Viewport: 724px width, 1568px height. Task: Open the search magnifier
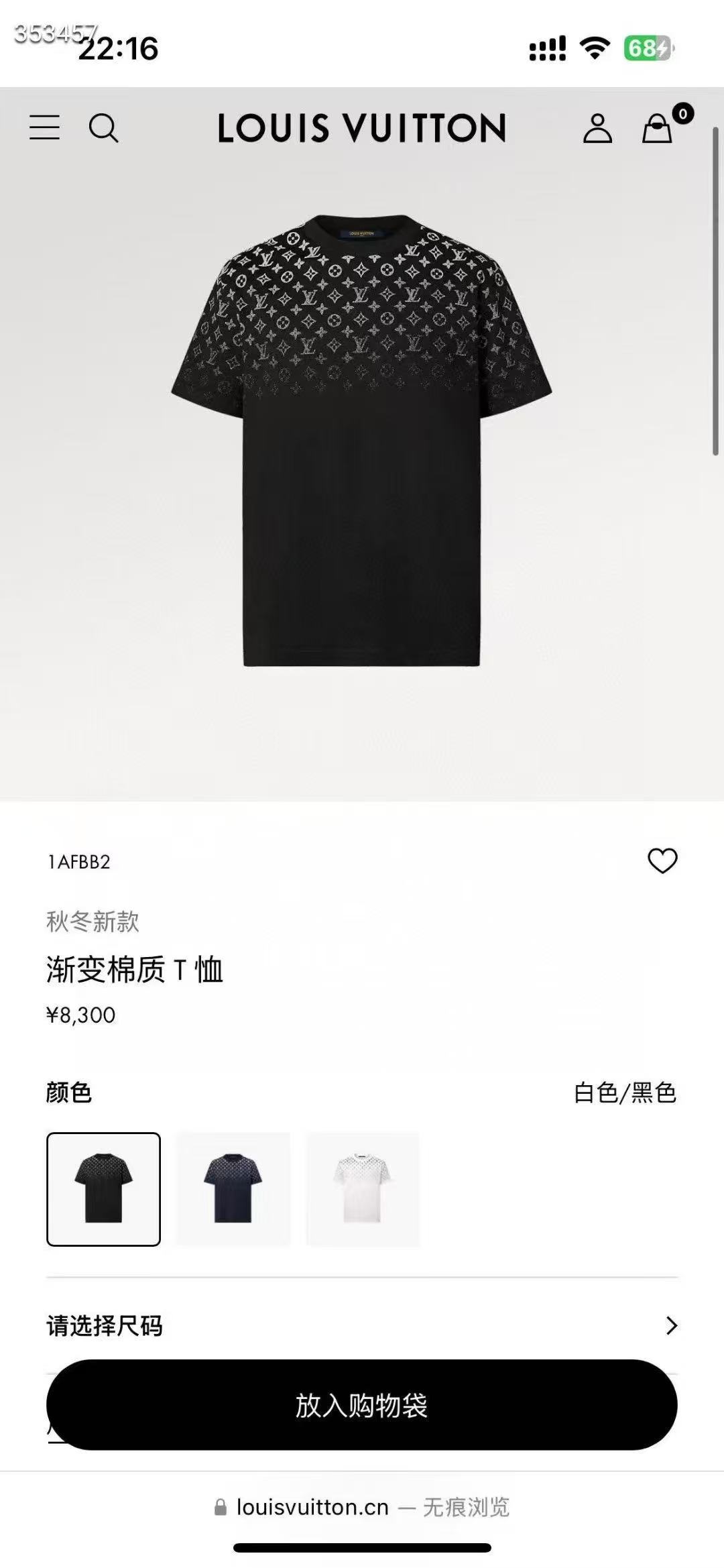[103, 127]
